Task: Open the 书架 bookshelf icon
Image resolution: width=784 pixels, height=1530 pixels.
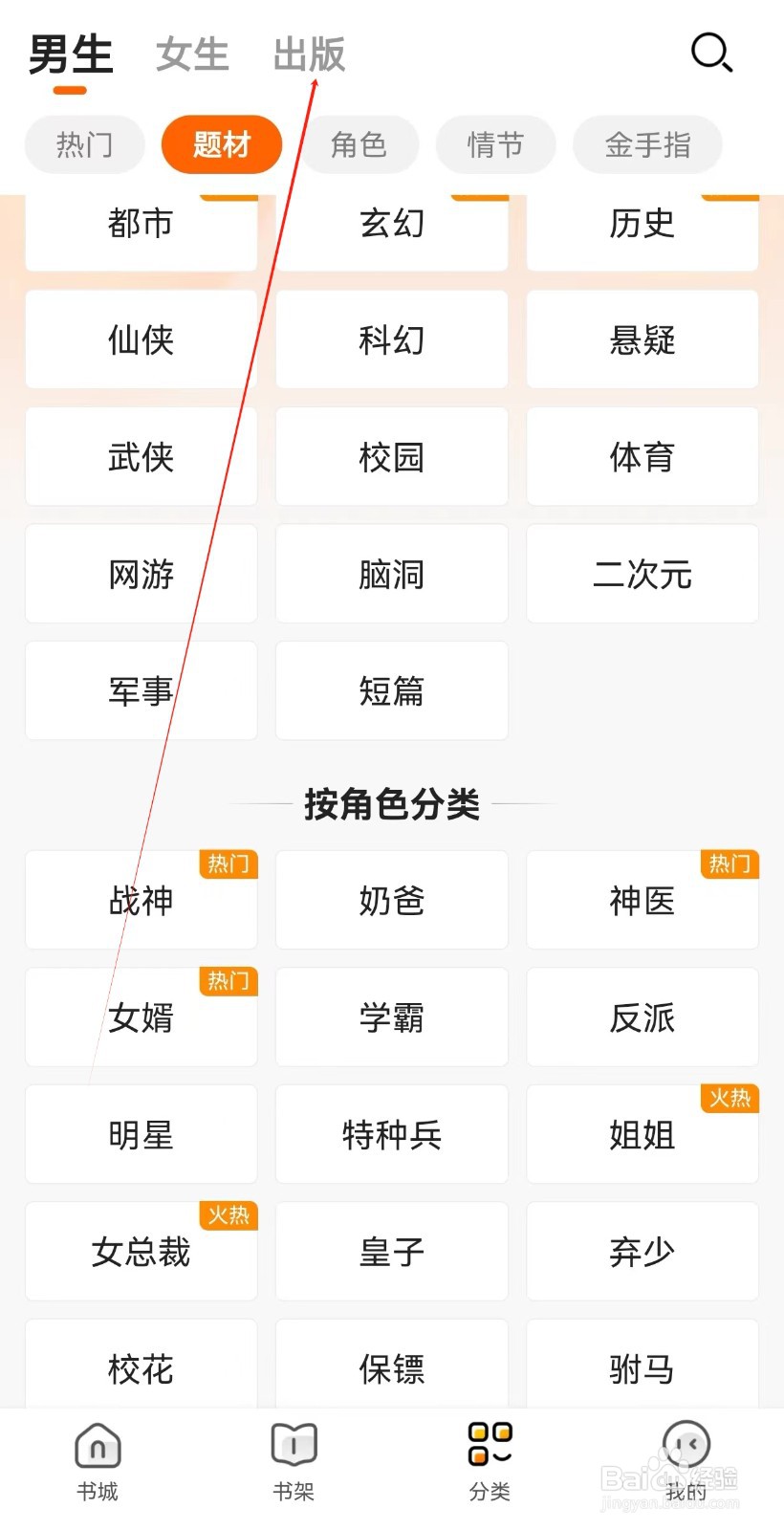Action: point(293,1461)
